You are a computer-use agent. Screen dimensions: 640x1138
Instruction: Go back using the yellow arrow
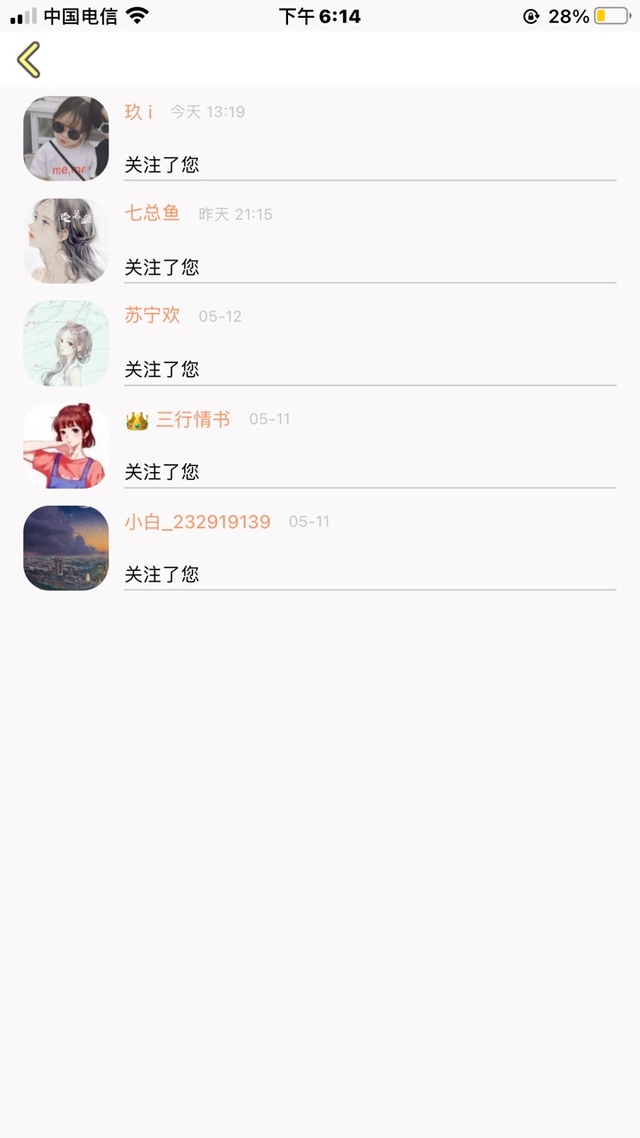click(29, 60)
